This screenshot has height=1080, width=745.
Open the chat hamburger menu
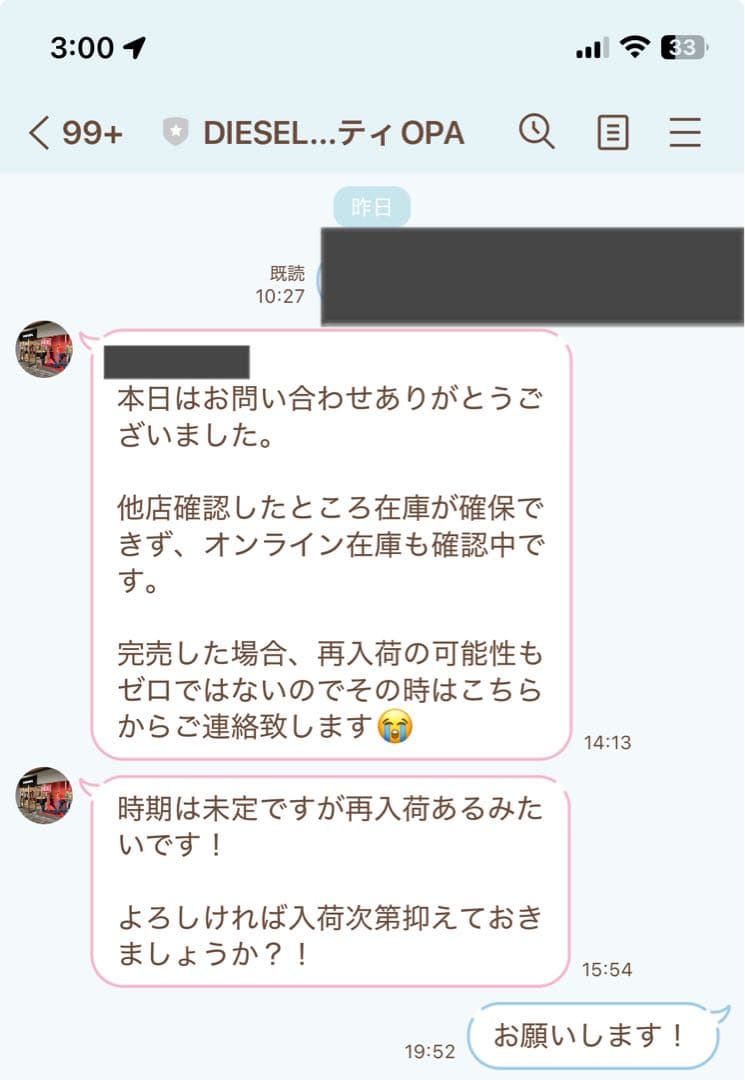[685, 133]
